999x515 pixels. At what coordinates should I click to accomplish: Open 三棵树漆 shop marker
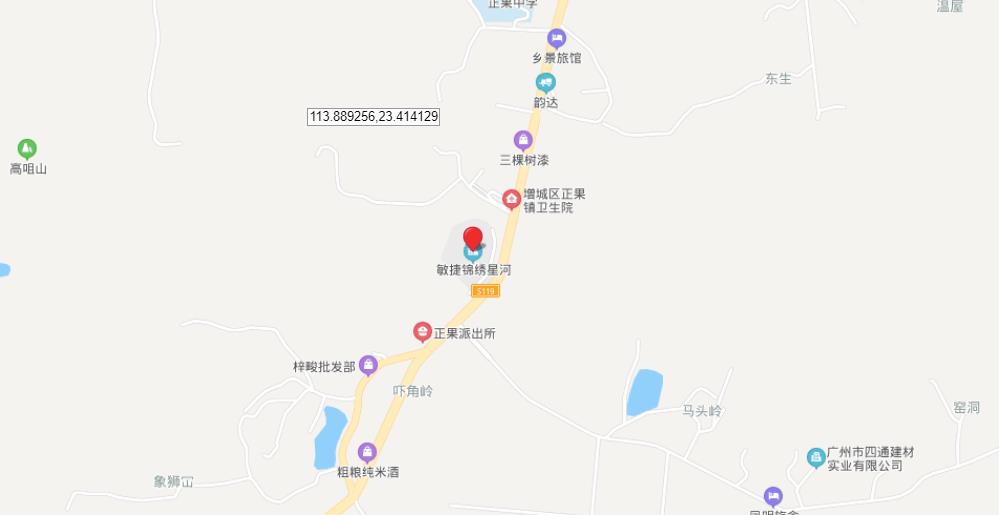coord(523,140)
